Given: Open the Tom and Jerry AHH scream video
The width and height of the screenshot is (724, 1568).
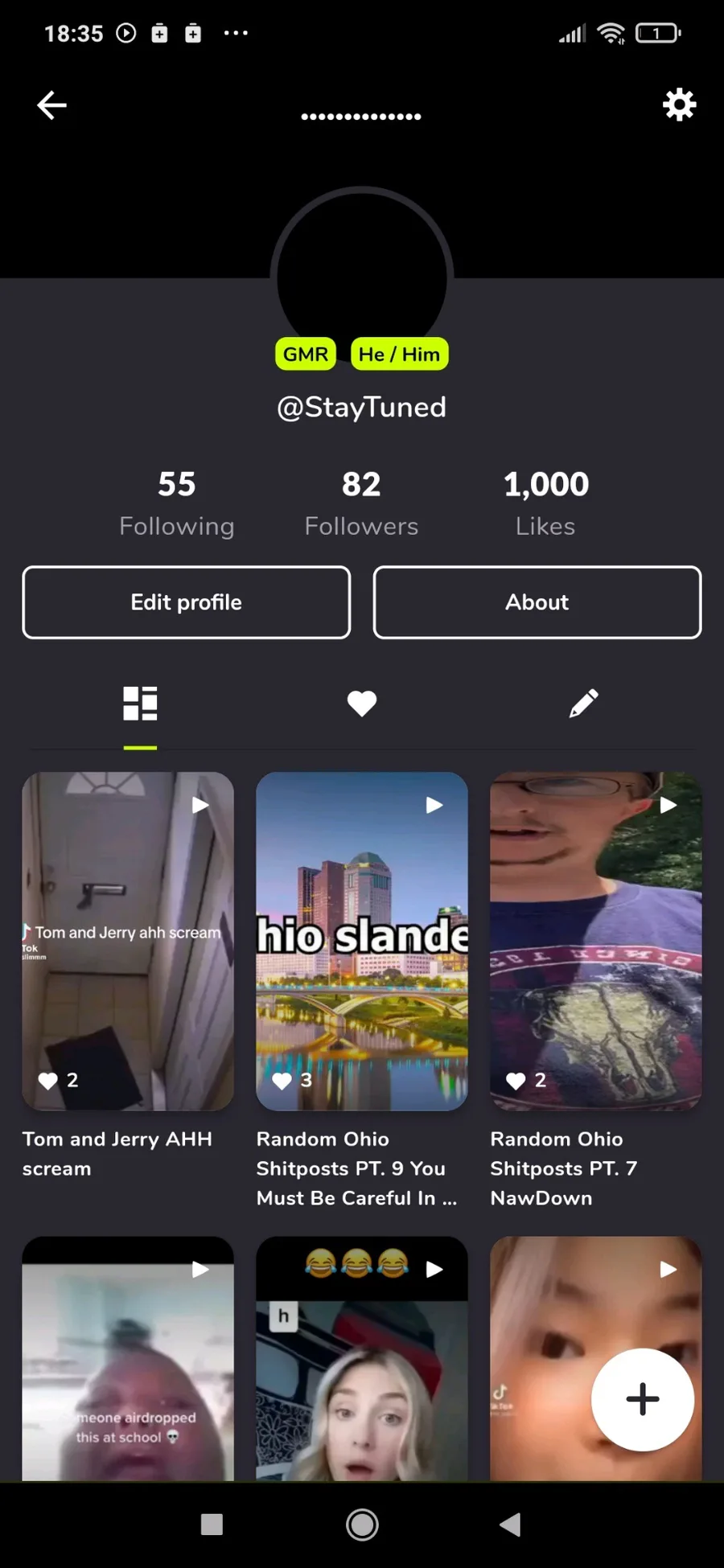Looking at the screenshot, I should [x=128, y=942].
